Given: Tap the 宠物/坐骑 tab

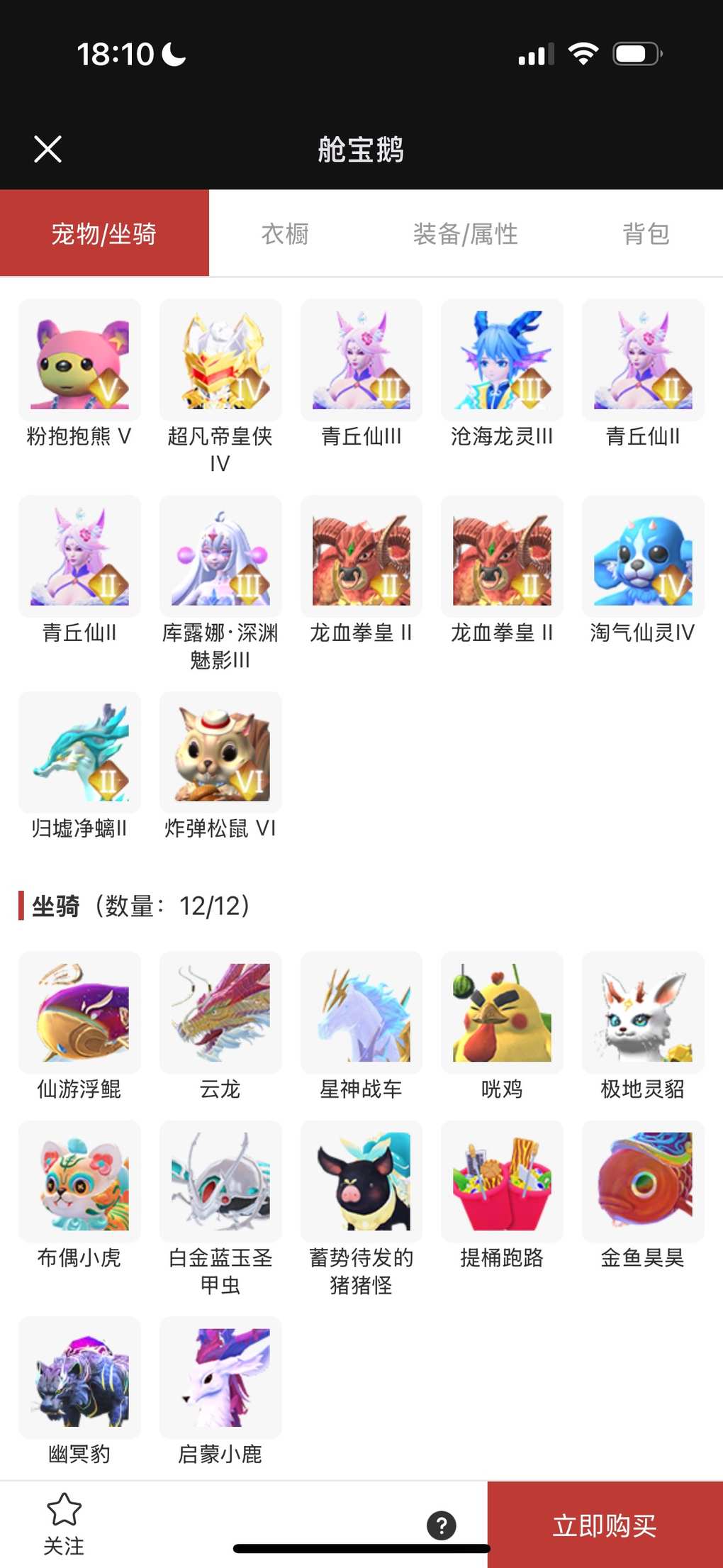Looking at the screenshot, I should tap(104, 233).
